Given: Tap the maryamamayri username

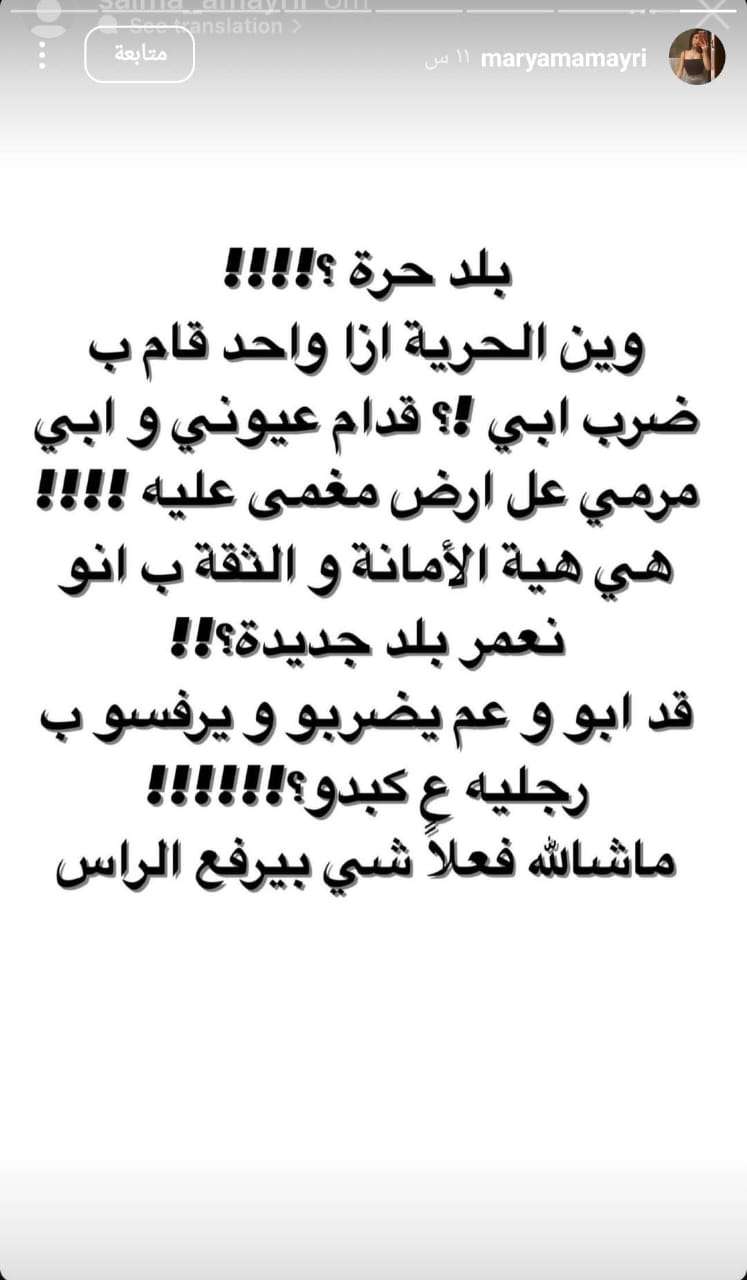Looking at the screenshot, I should [564, 59].
